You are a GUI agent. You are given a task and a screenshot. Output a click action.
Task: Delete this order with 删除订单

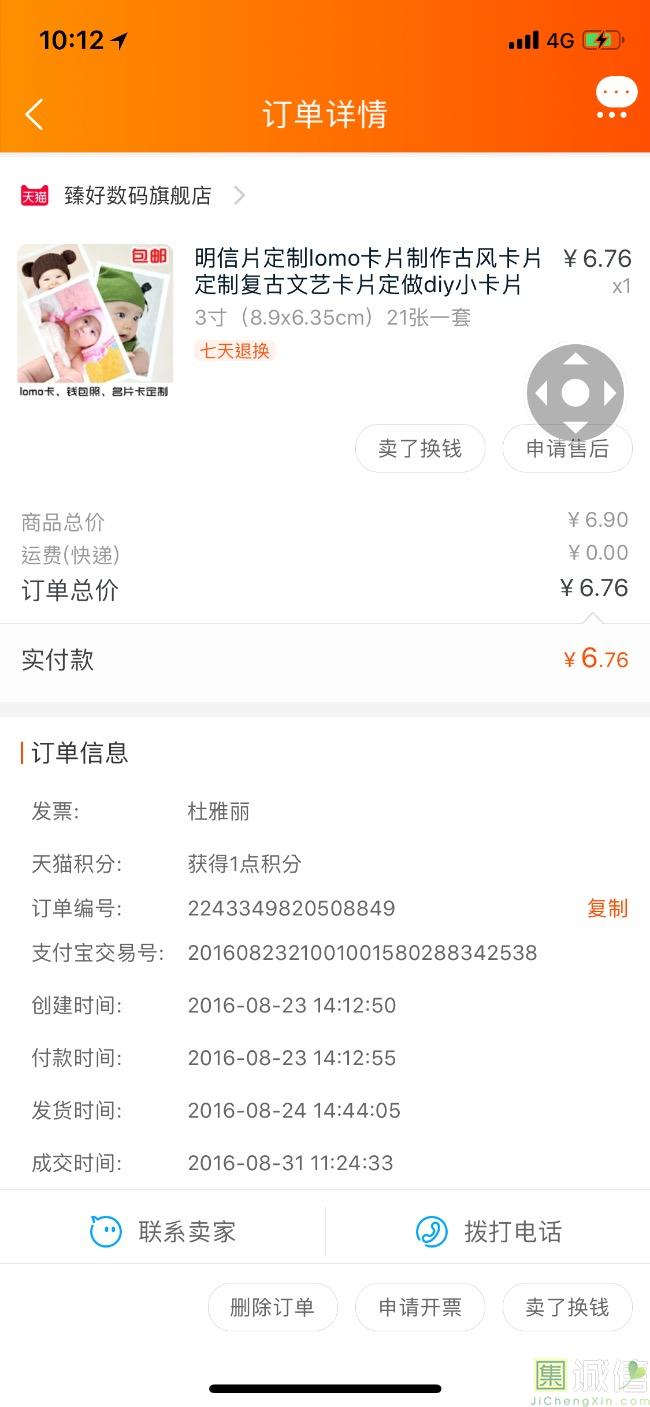272,1307
